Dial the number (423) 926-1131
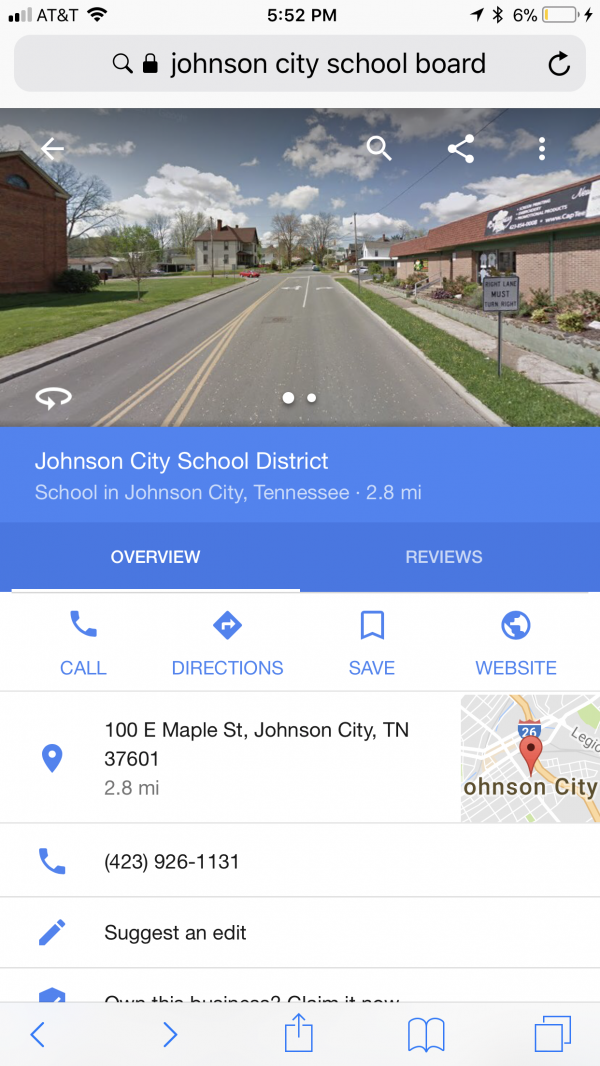Image resolution: width=600 pixels, height=1066 pixels. 300,862
